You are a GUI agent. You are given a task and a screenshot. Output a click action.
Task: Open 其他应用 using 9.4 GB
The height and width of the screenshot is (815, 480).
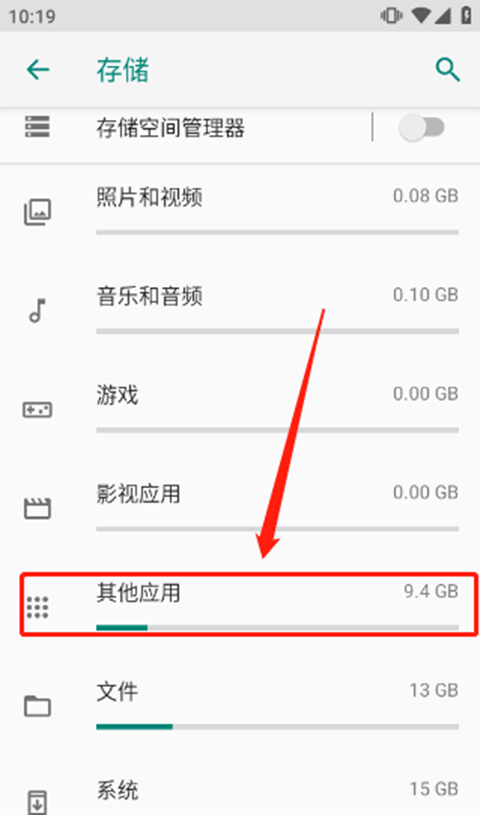[249, 604]
